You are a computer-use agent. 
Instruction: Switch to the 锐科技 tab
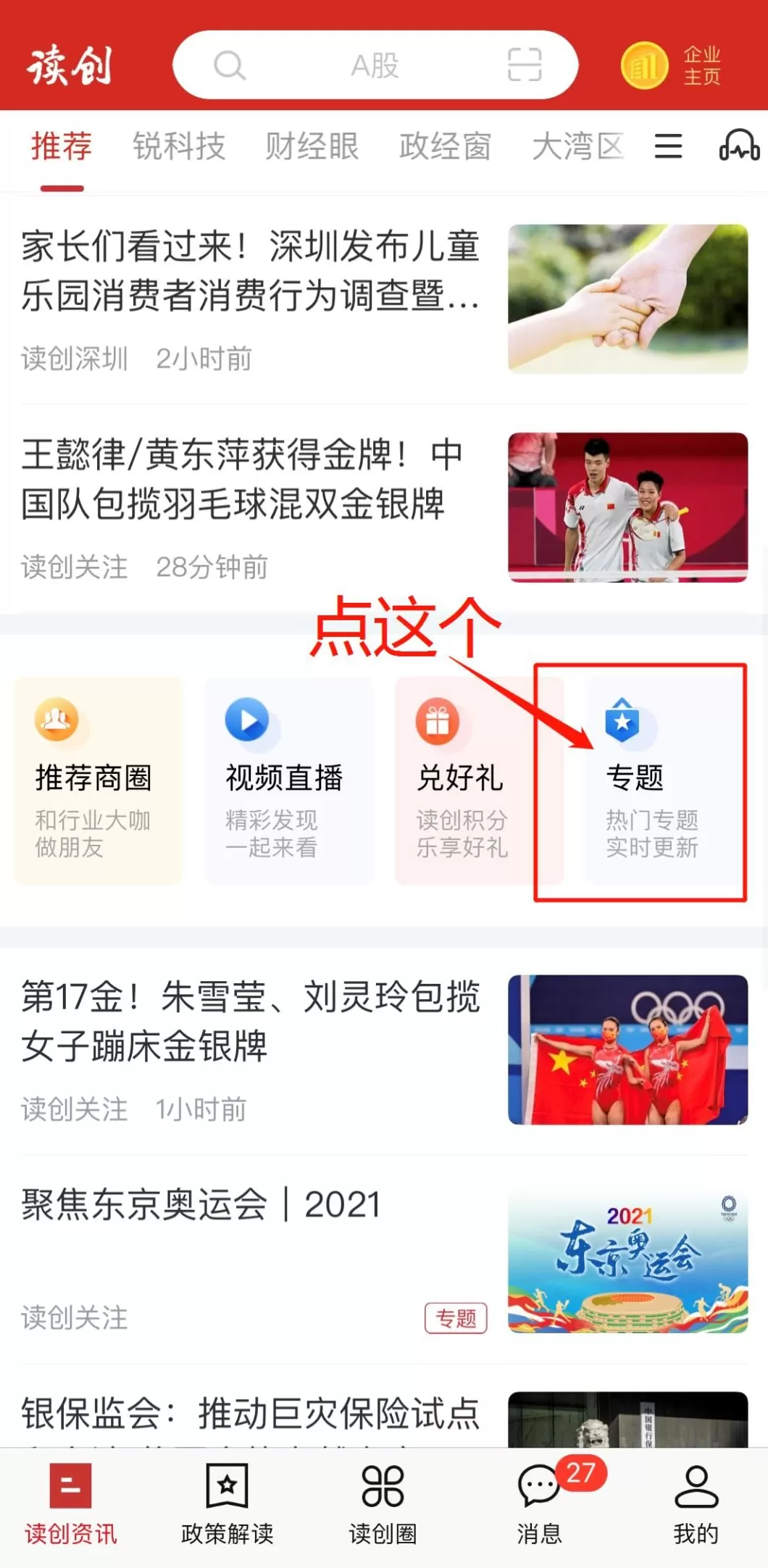click(x=179, y=146)
